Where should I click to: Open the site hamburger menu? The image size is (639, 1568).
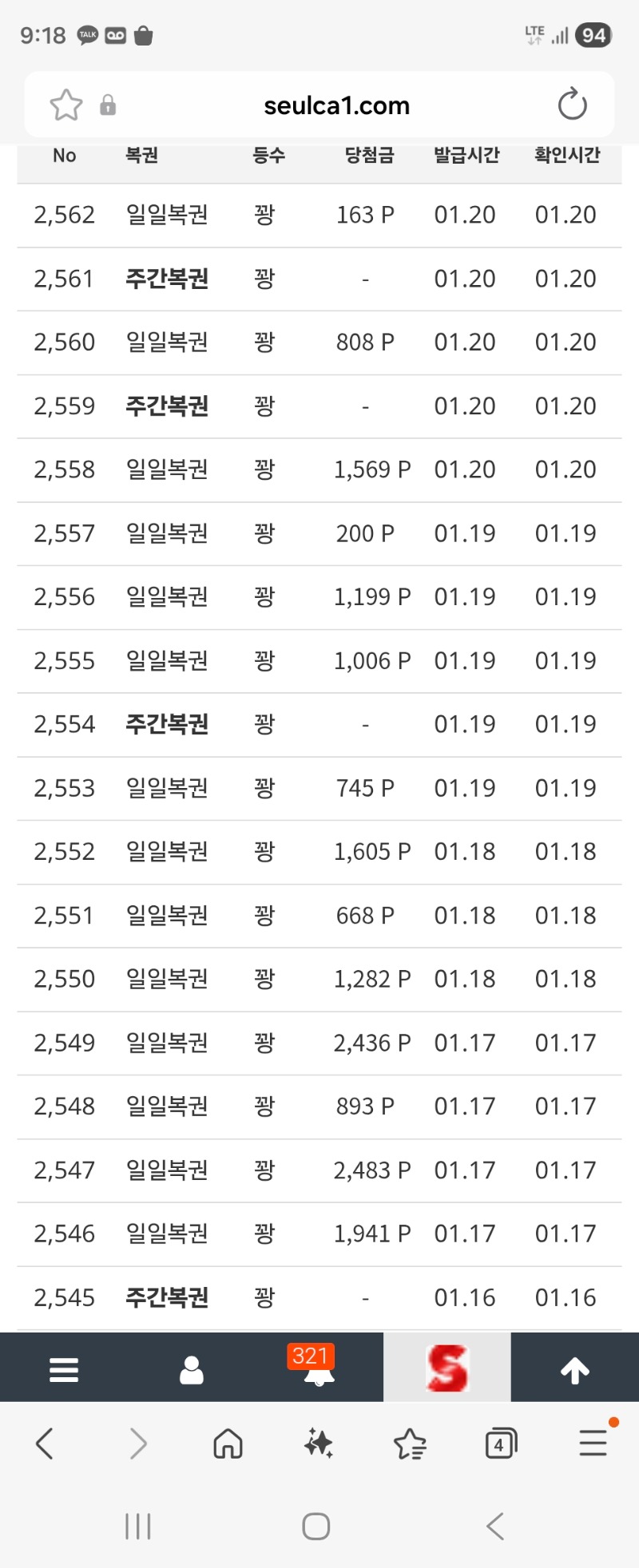pyautogui.click(x=64, y=1369)
